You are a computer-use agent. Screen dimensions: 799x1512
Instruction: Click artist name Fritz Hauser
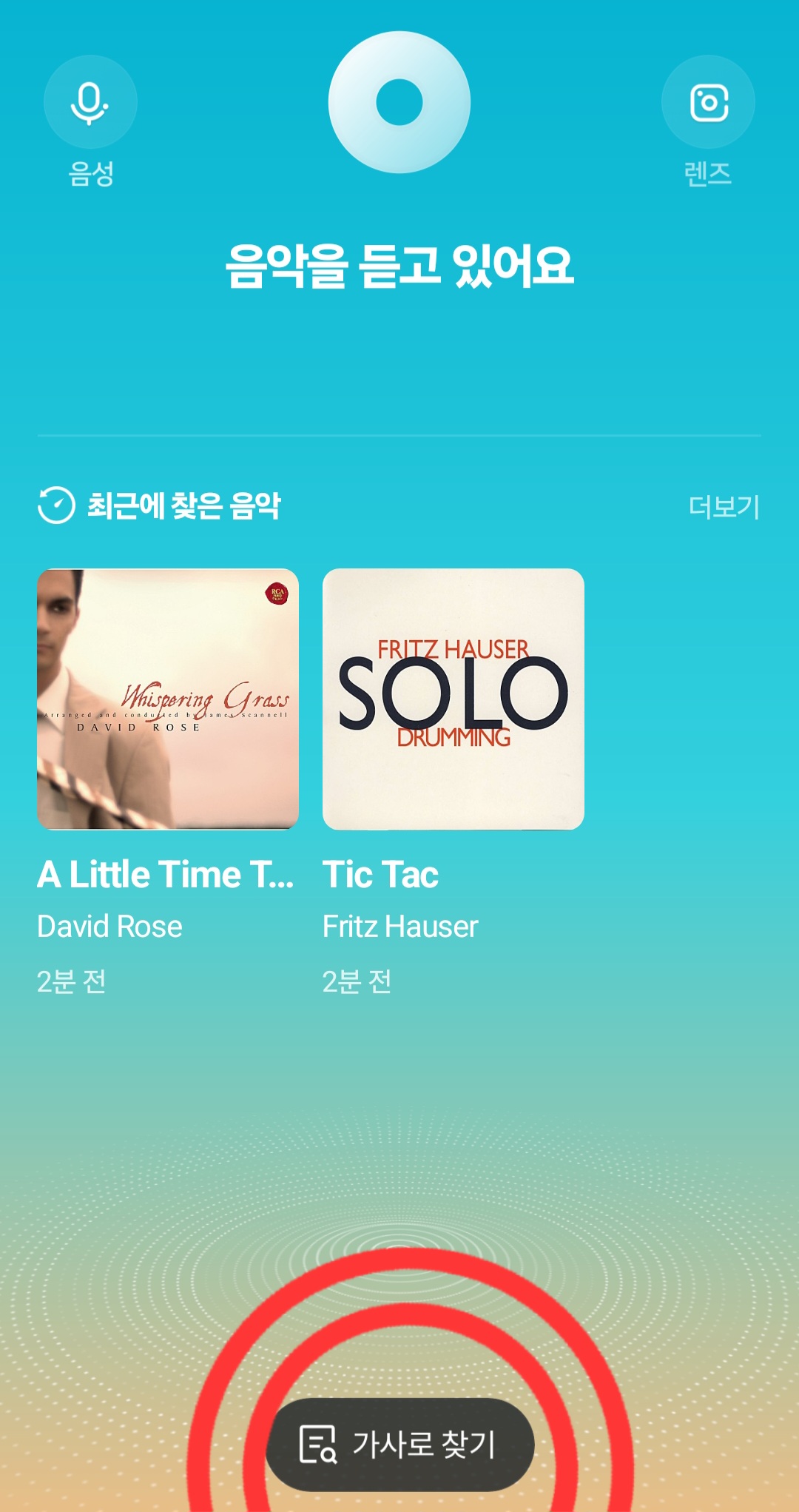click(x=399, y=925)
